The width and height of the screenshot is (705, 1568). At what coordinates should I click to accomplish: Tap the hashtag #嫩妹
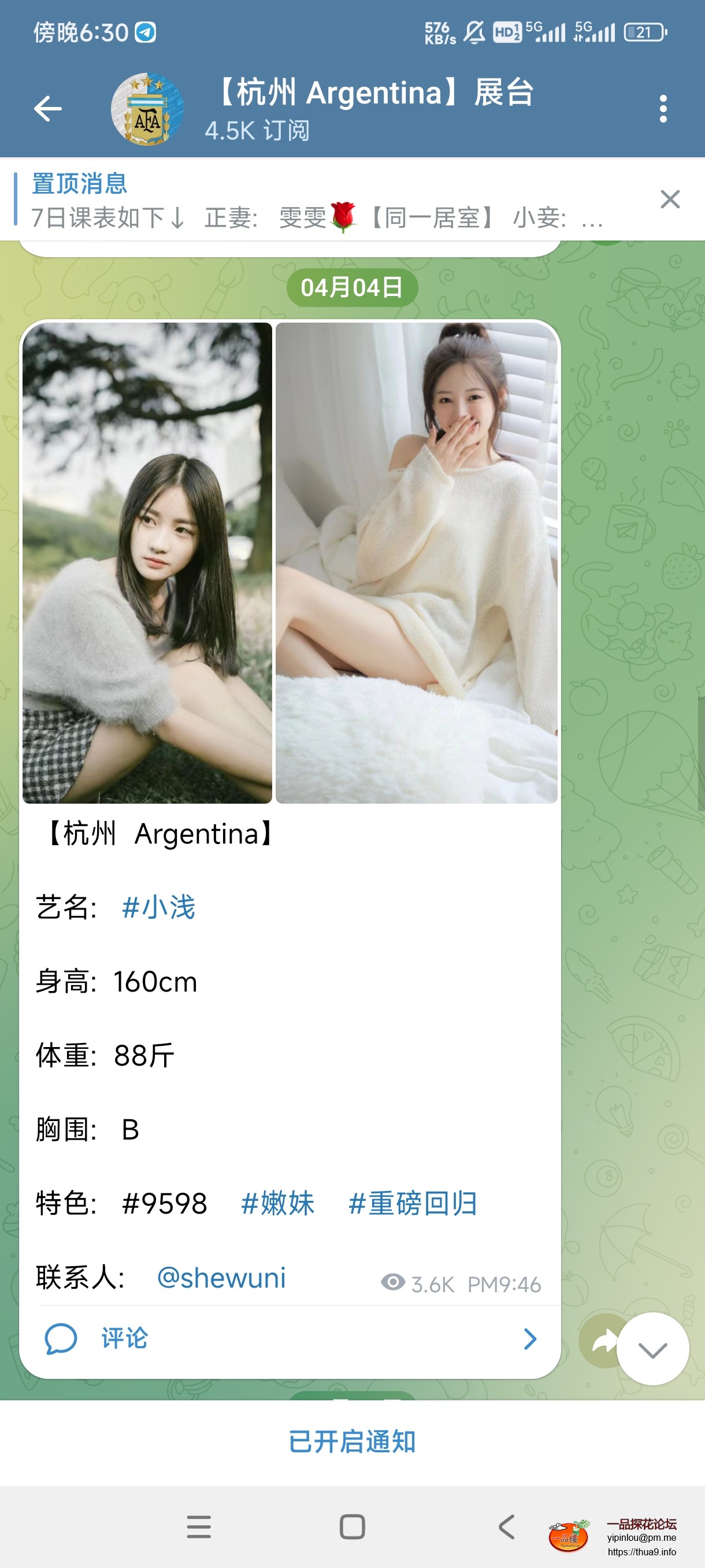click(x=277, y=1203)
